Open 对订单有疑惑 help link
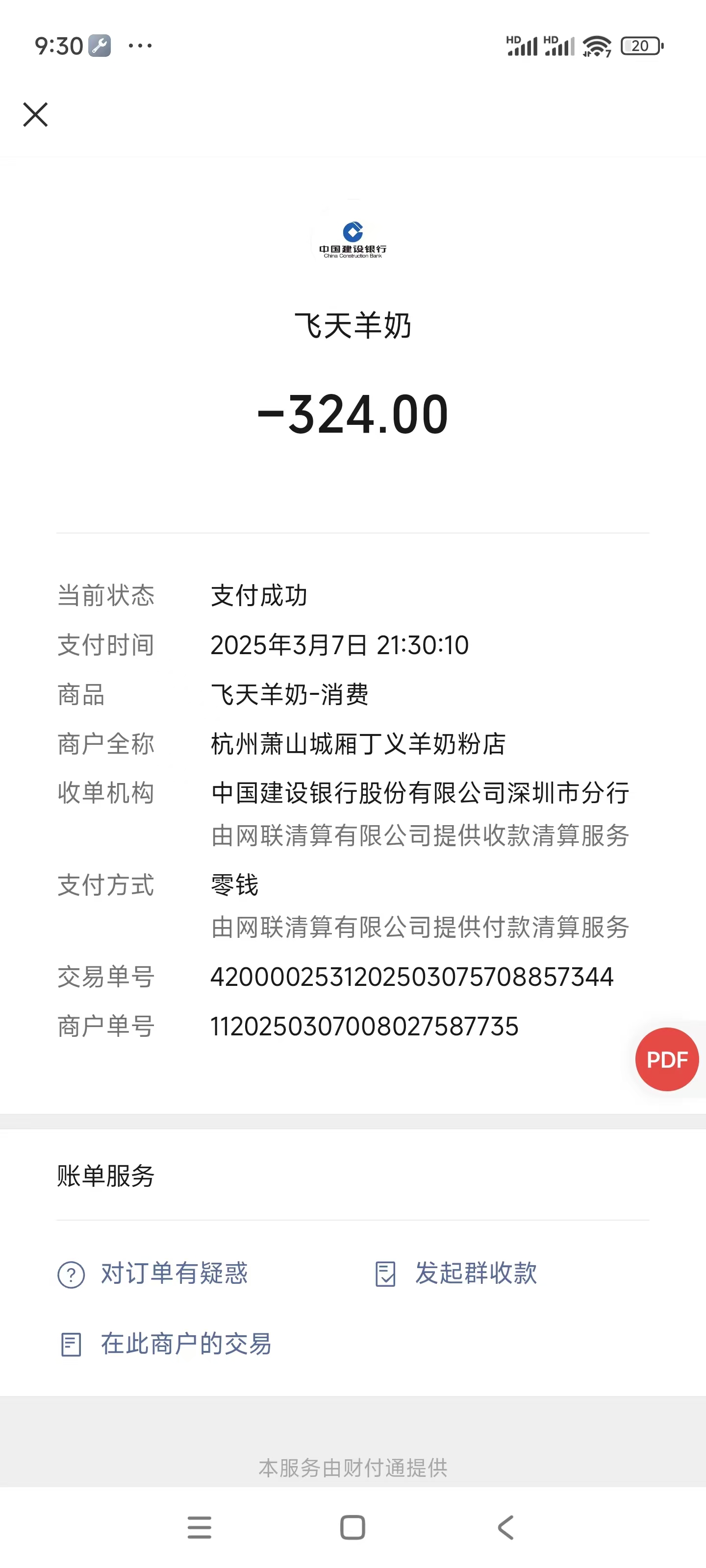Image resolution: width=706 pixels, height=1568 pixels. coord(174,1274)
